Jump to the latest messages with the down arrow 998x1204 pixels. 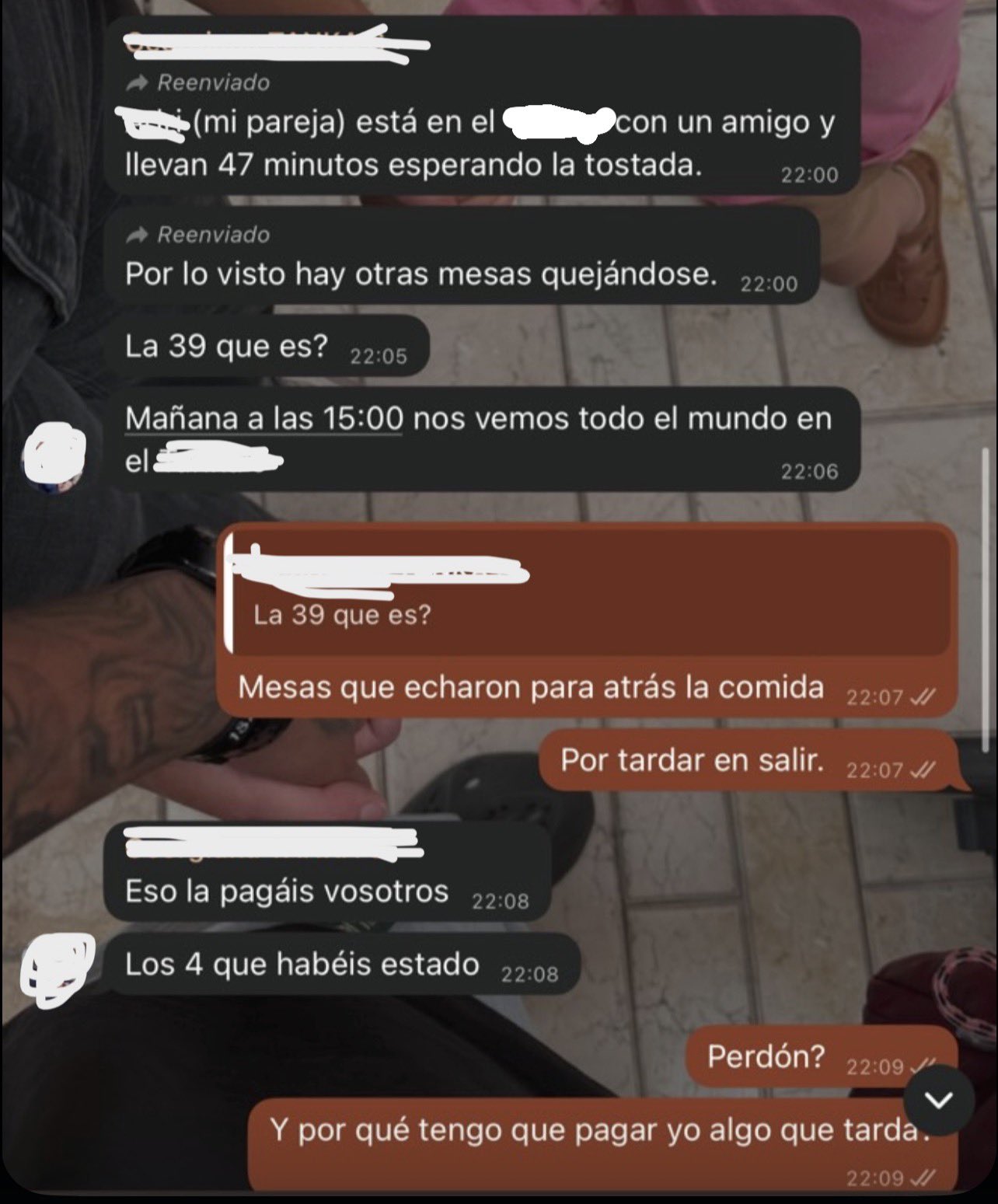[x=939, y=1100]
